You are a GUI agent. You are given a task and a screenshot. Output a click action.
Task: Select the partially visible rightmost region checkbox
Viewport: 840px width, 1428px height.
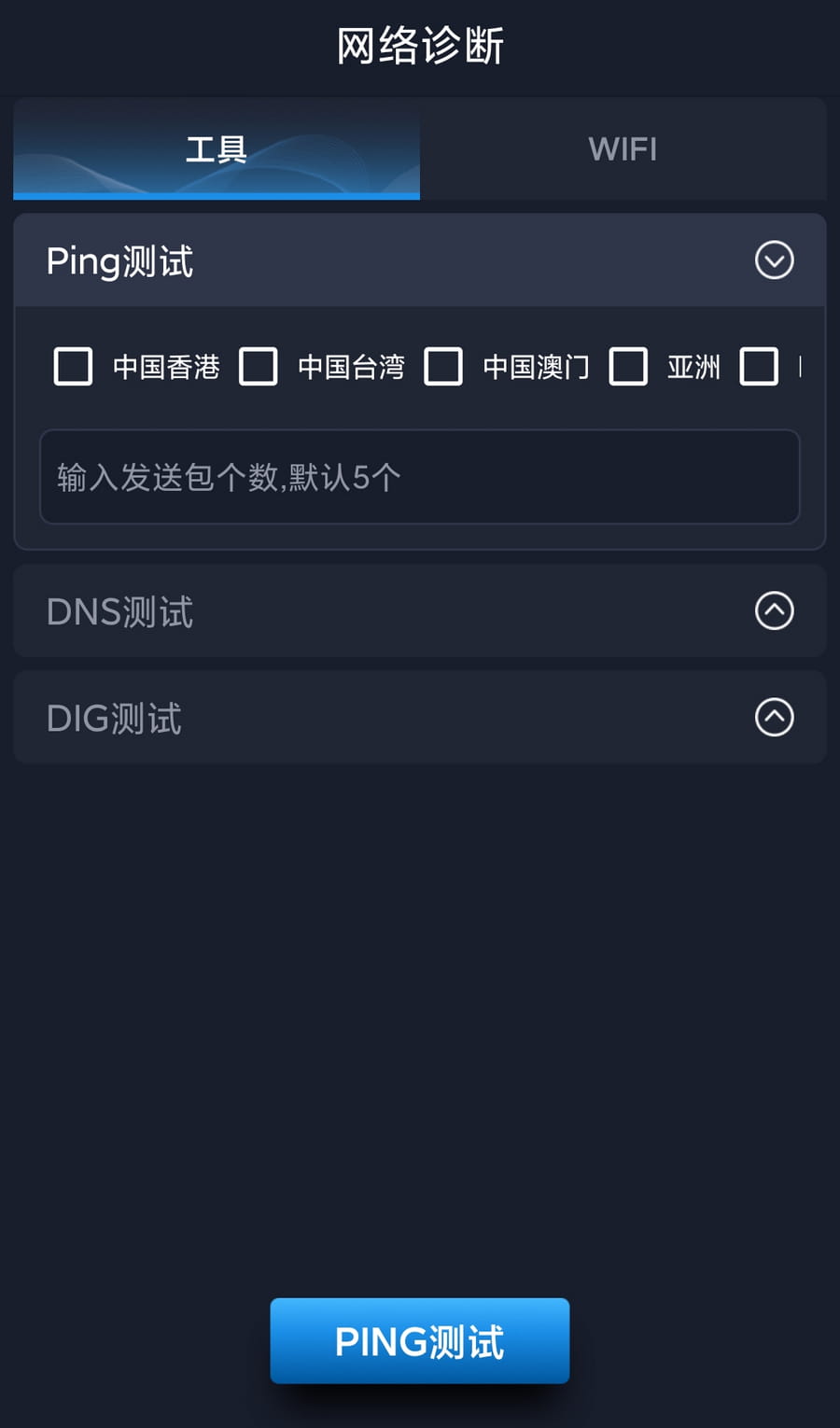point(760,367)
